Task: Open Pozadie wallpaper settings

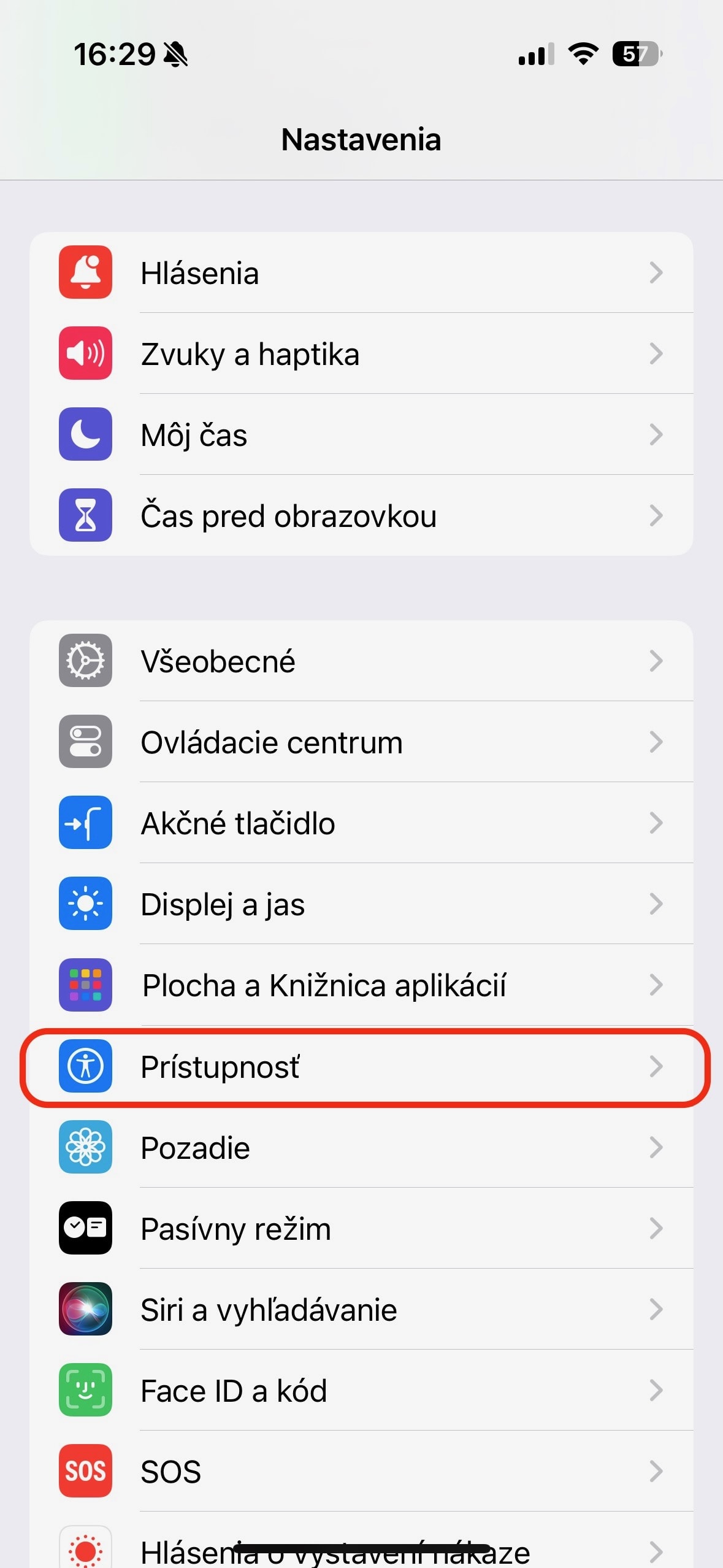Action: 361,1147
